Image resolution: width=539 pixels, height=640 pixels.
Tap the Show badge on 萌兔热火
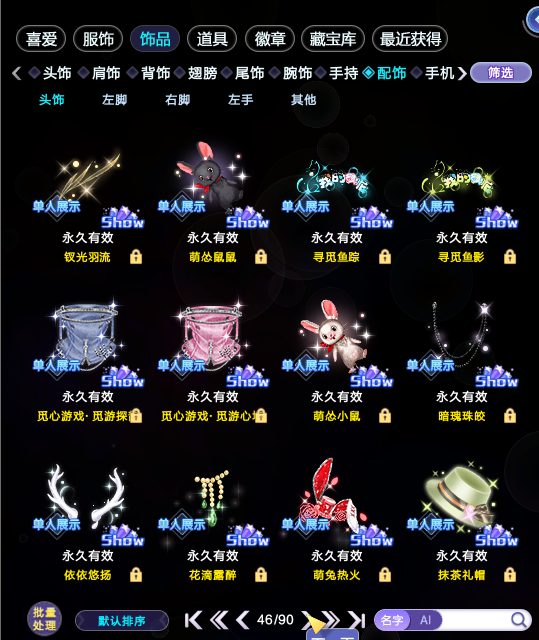tap(371, 537)
